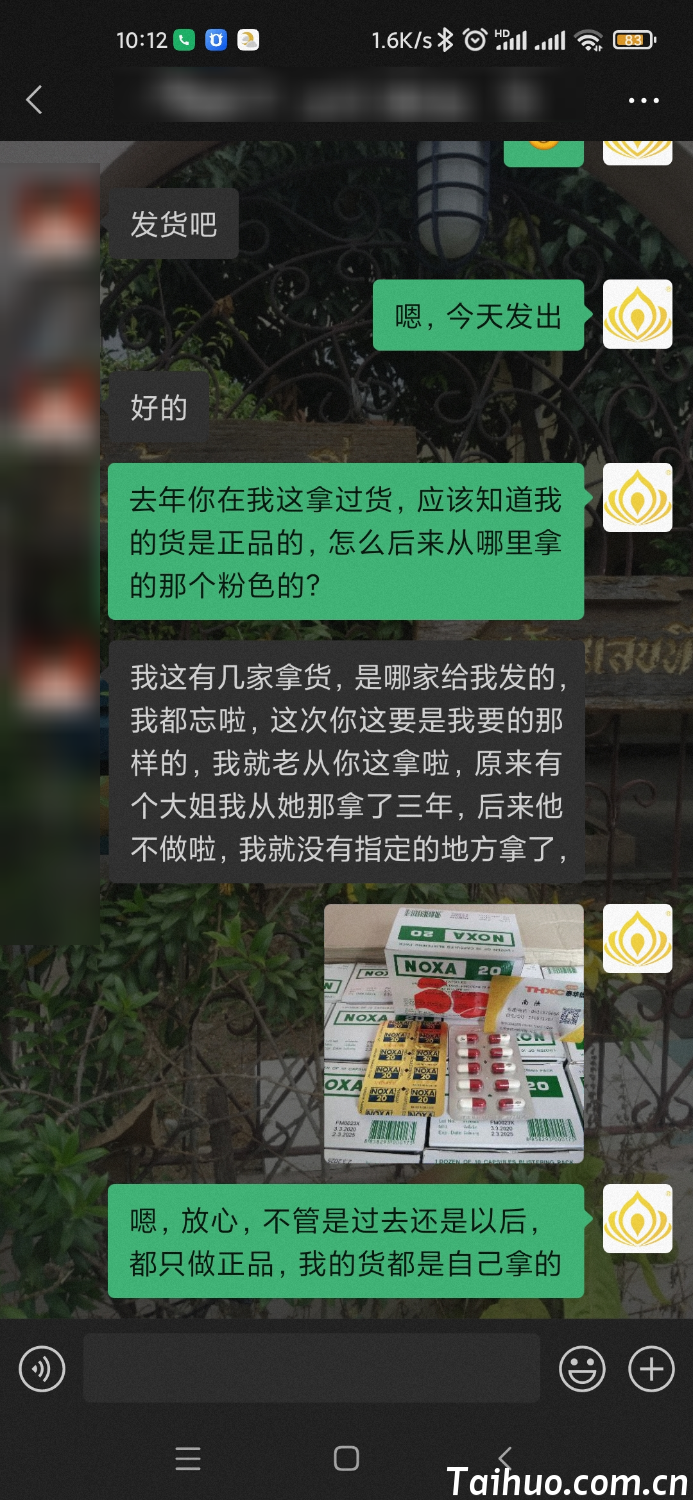Switch to voice message input
Image resolution: width=693 pixels, height=1500 pixels.
(x=42, y=1368)
